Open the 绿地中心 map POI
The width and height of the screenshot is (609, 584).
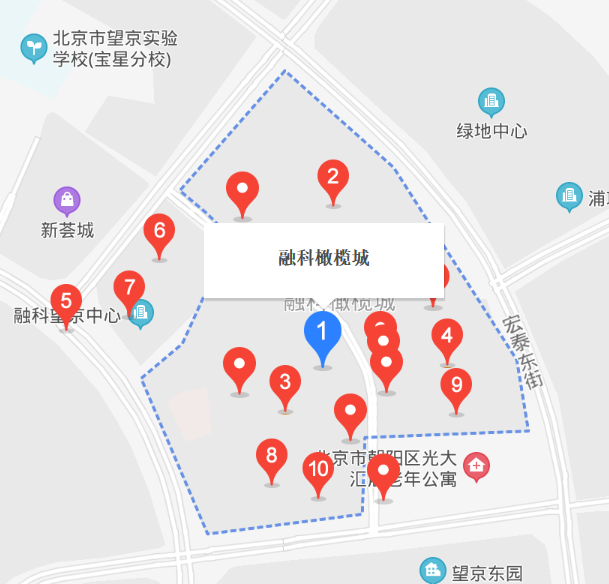click(491, 102)
